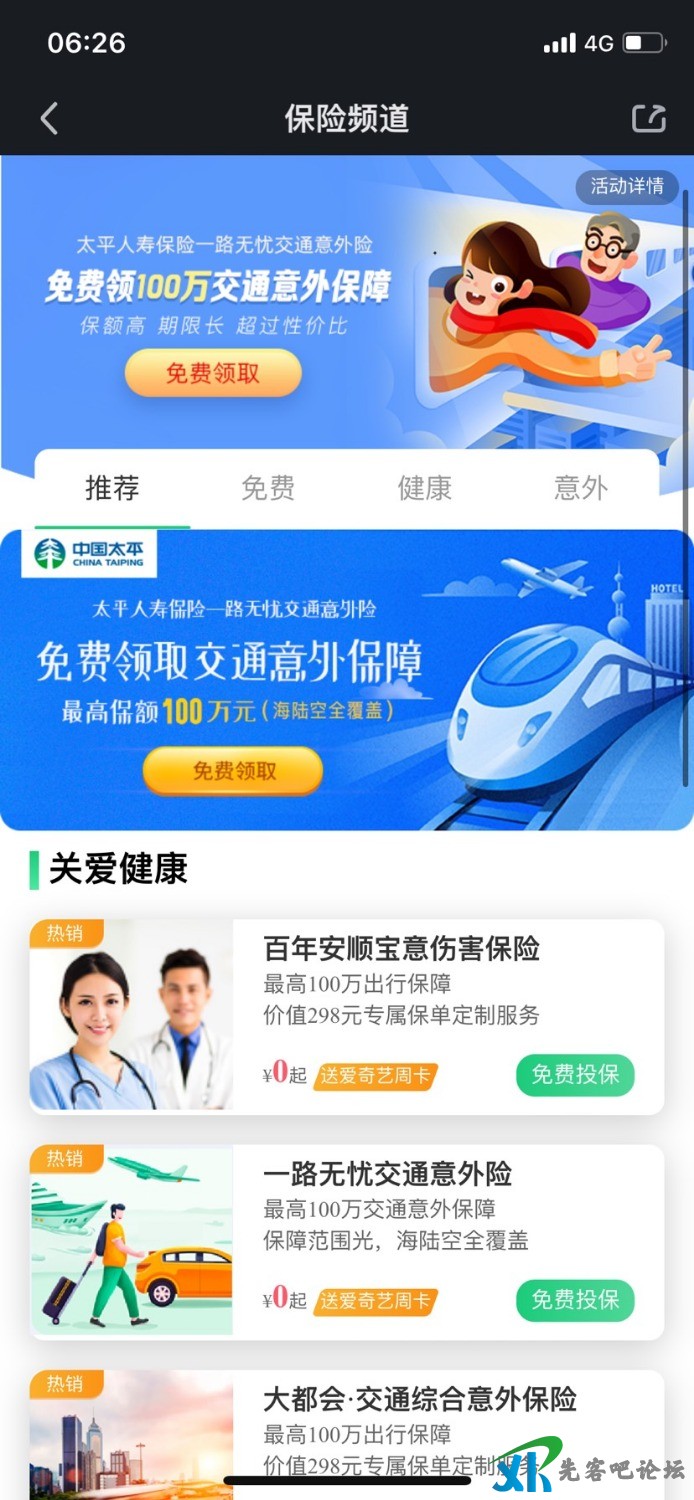
Task: Open the 意外 tab
Action: click(x=581, y=489)
